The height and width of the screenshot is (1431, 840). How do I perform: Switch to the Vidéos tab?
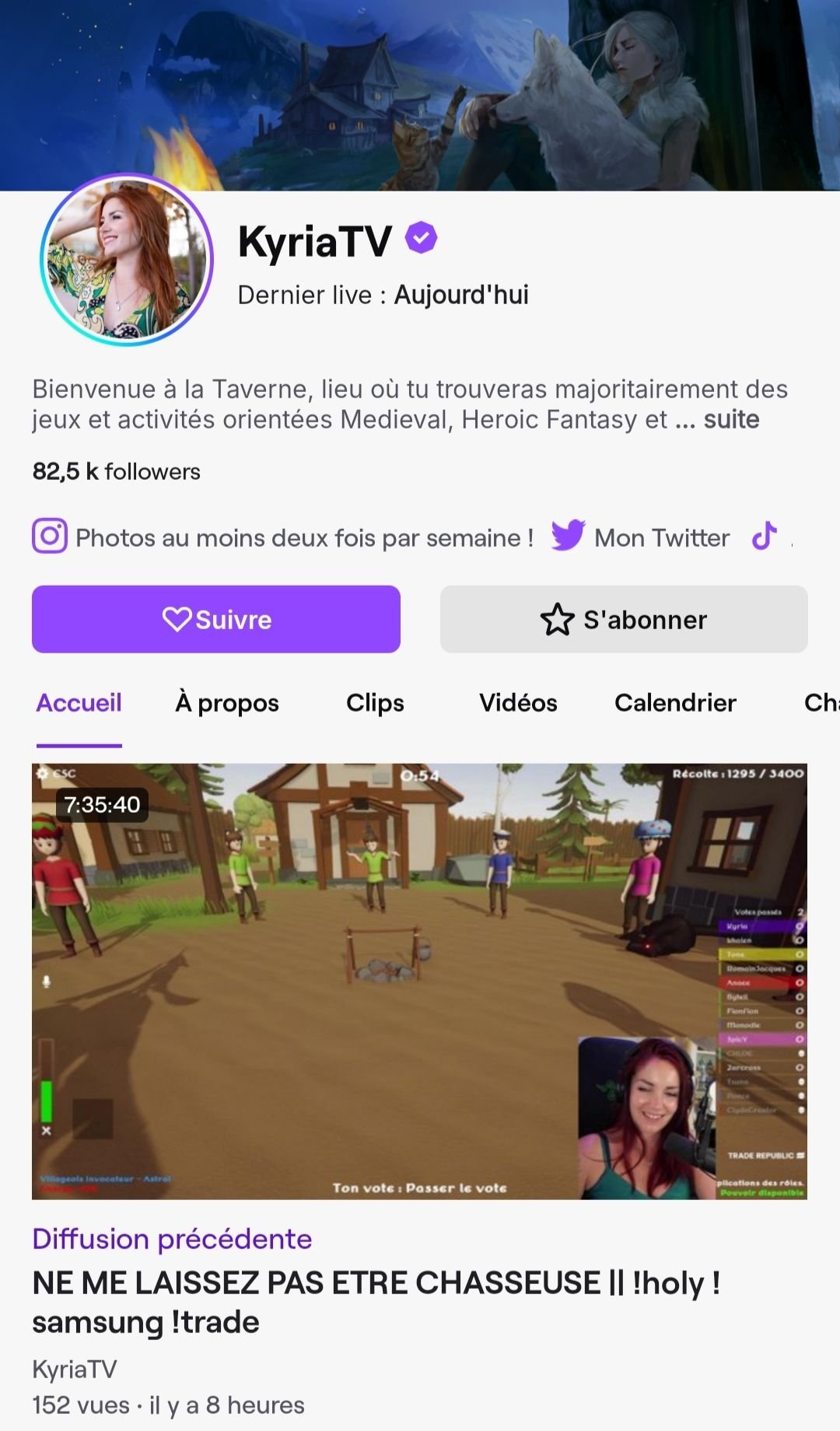click(518, 702)
